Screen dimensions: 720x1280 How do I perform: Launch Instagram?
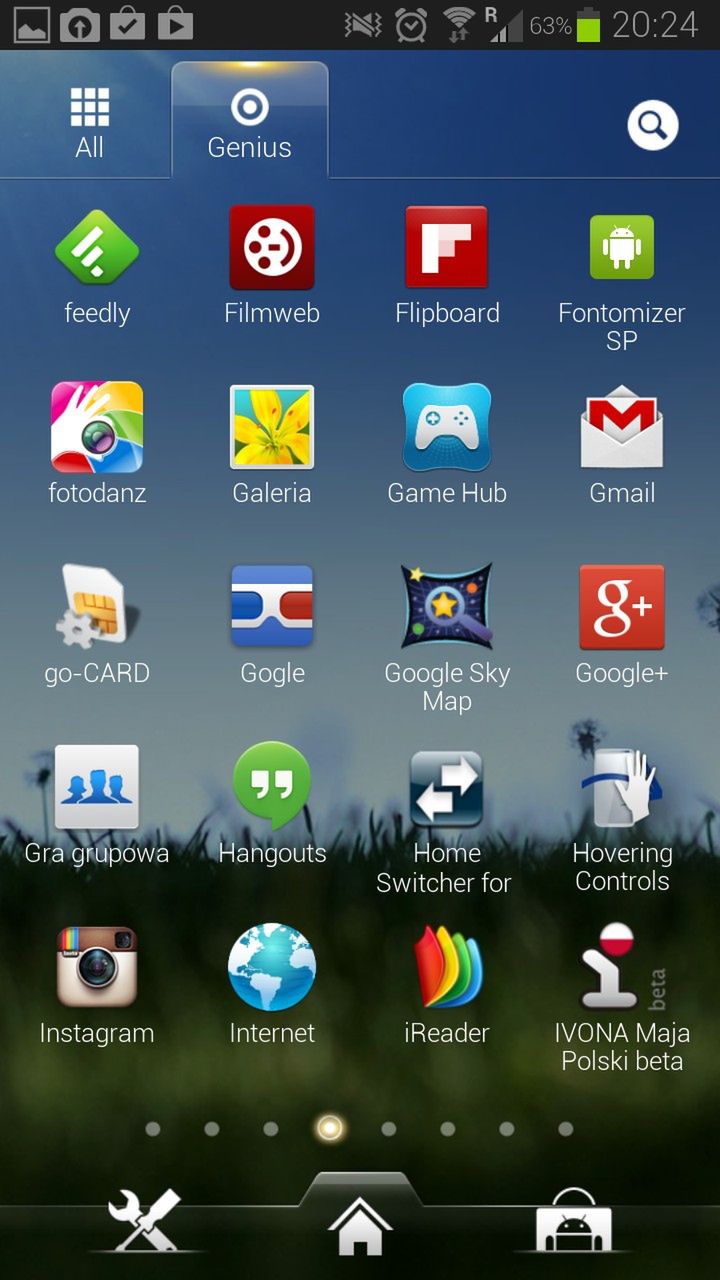97,968
